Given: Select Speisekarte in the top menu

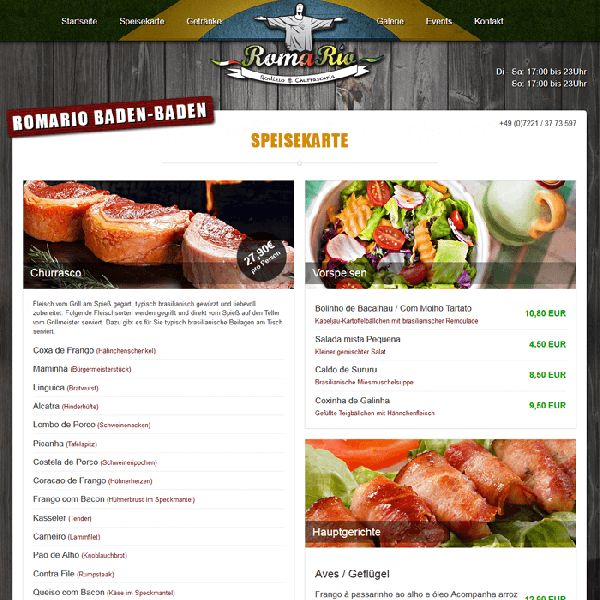Looking at the screenshot, I should coord(141,21).
